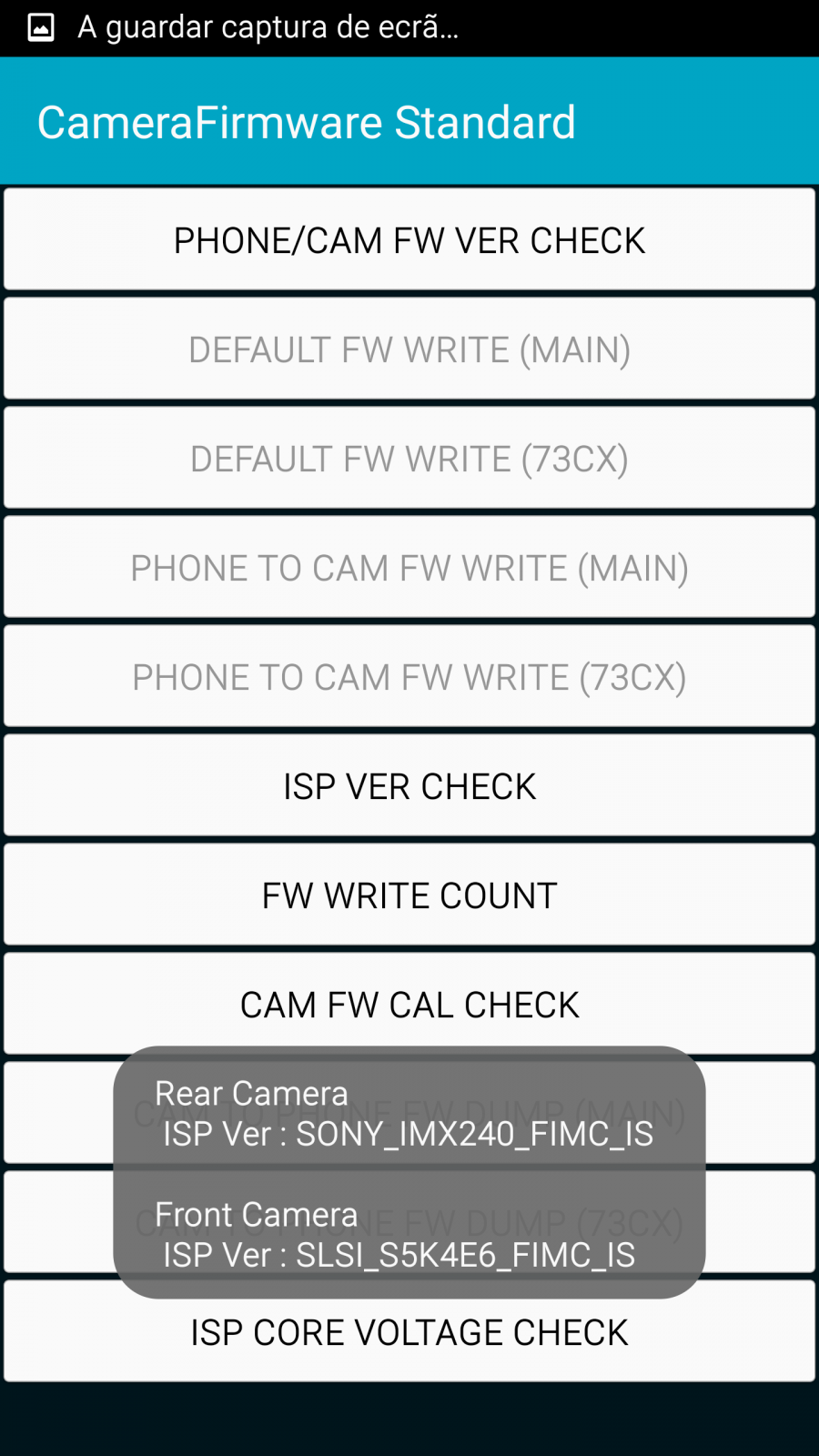The width and height of the screenshot is (819, 1456).
Task: Run the ISP VER CHECK
Action: 409,785
